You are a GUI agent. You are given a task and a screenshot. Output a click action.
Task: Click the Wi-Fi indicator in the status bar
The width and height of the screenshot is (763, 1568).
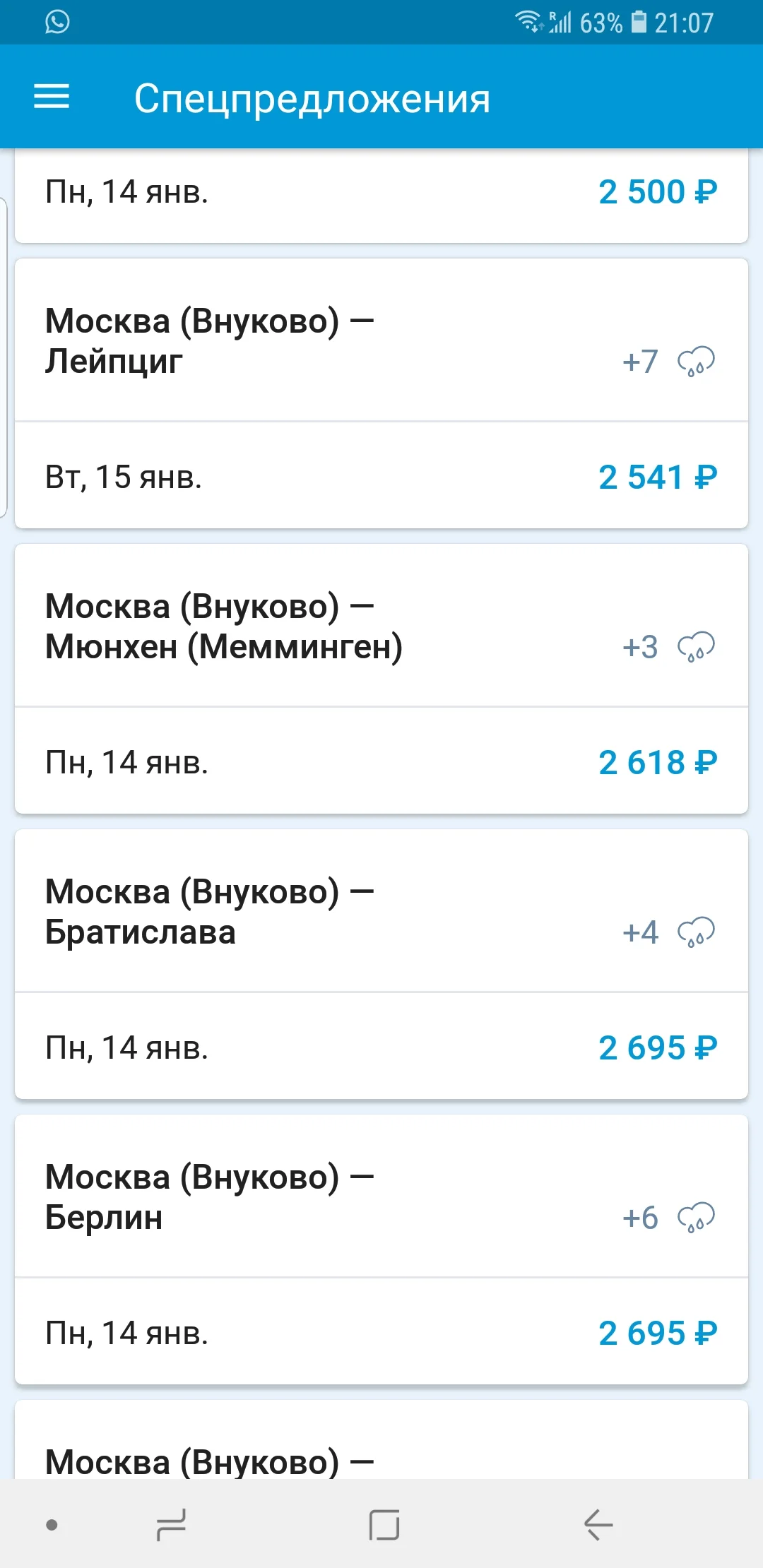(x=528, y=20)
